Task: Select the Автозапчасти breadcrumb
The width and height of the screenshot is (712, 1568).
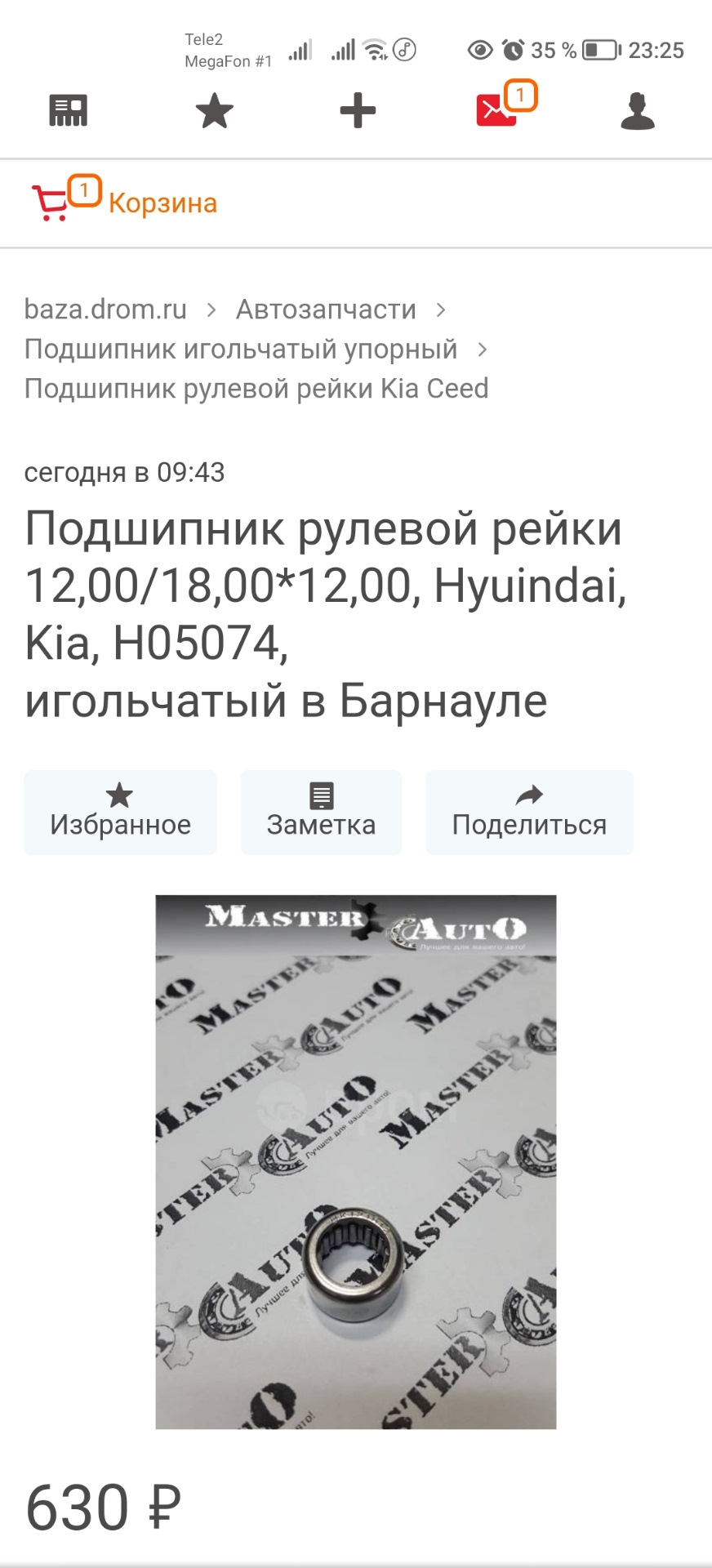Action: [x=326, y=309]
